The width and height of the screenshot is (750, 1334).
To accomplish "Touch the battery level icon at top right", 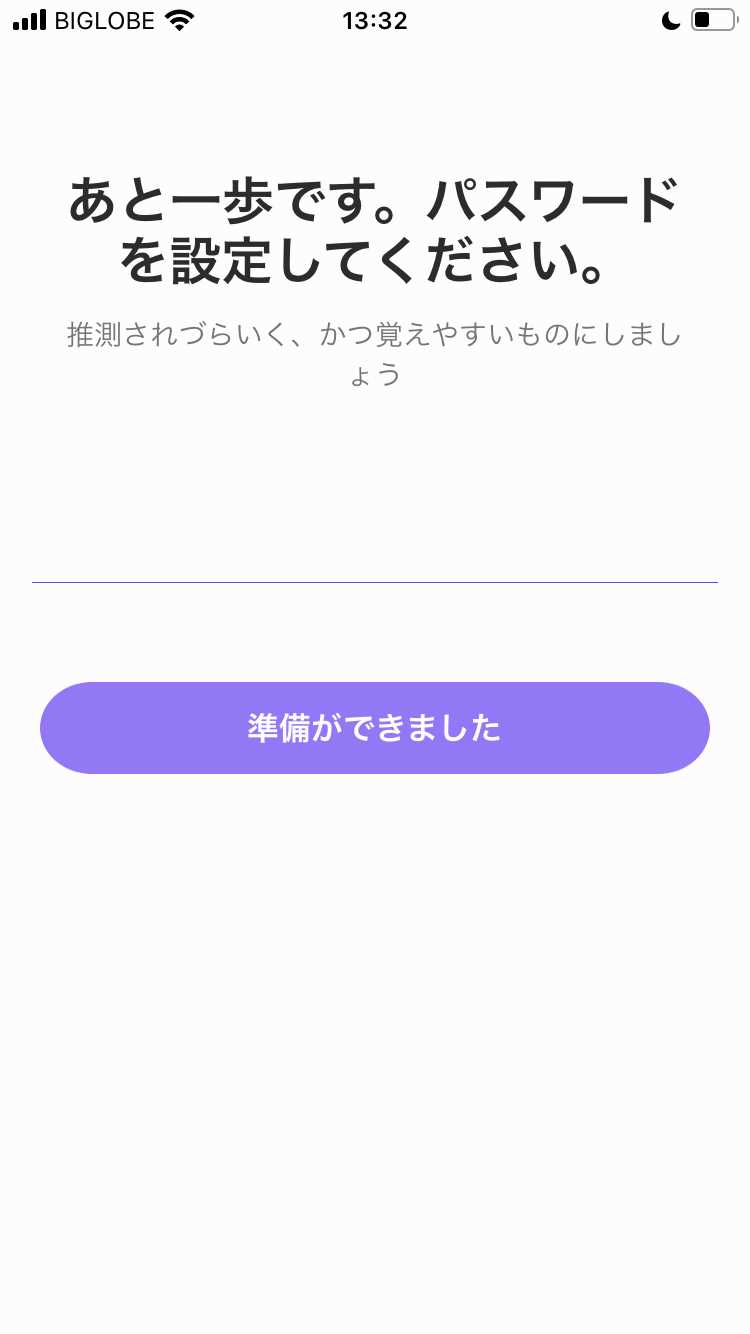I will click(710, 18).
